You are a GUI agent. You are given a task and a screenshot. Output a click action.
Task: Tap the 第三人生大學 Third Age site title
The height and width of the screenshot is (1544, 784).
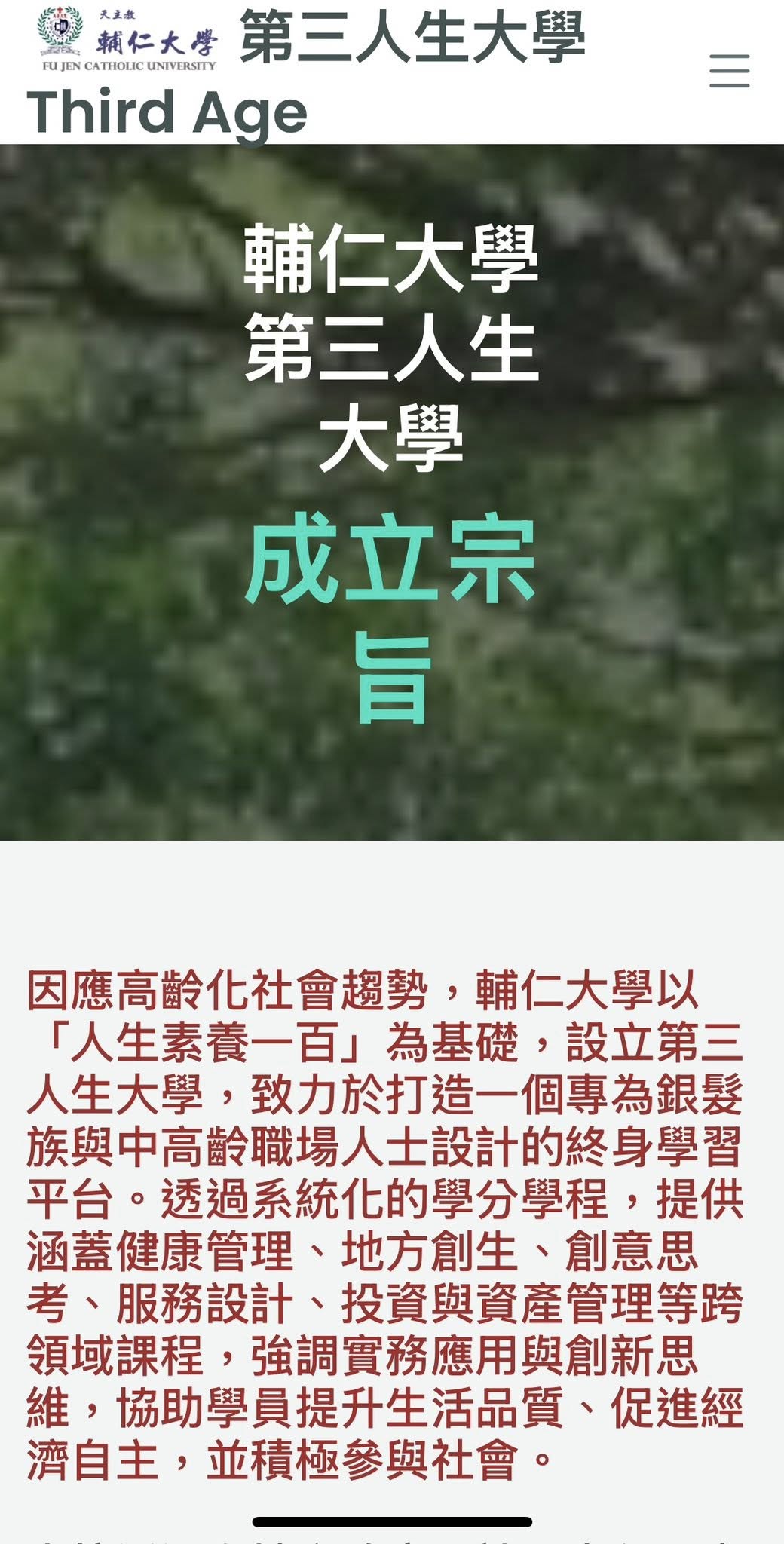412,38
